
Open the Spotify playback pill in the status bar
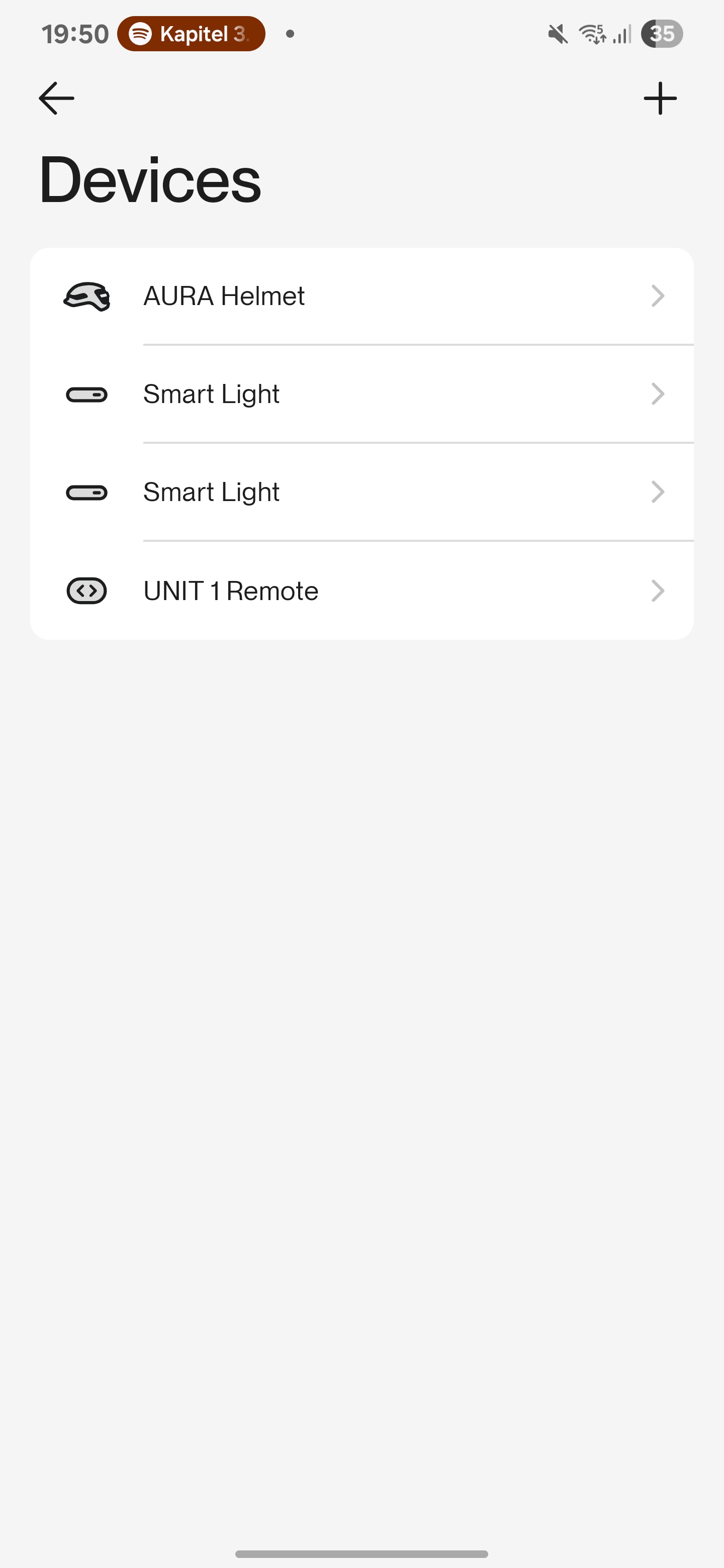point(191,34)
